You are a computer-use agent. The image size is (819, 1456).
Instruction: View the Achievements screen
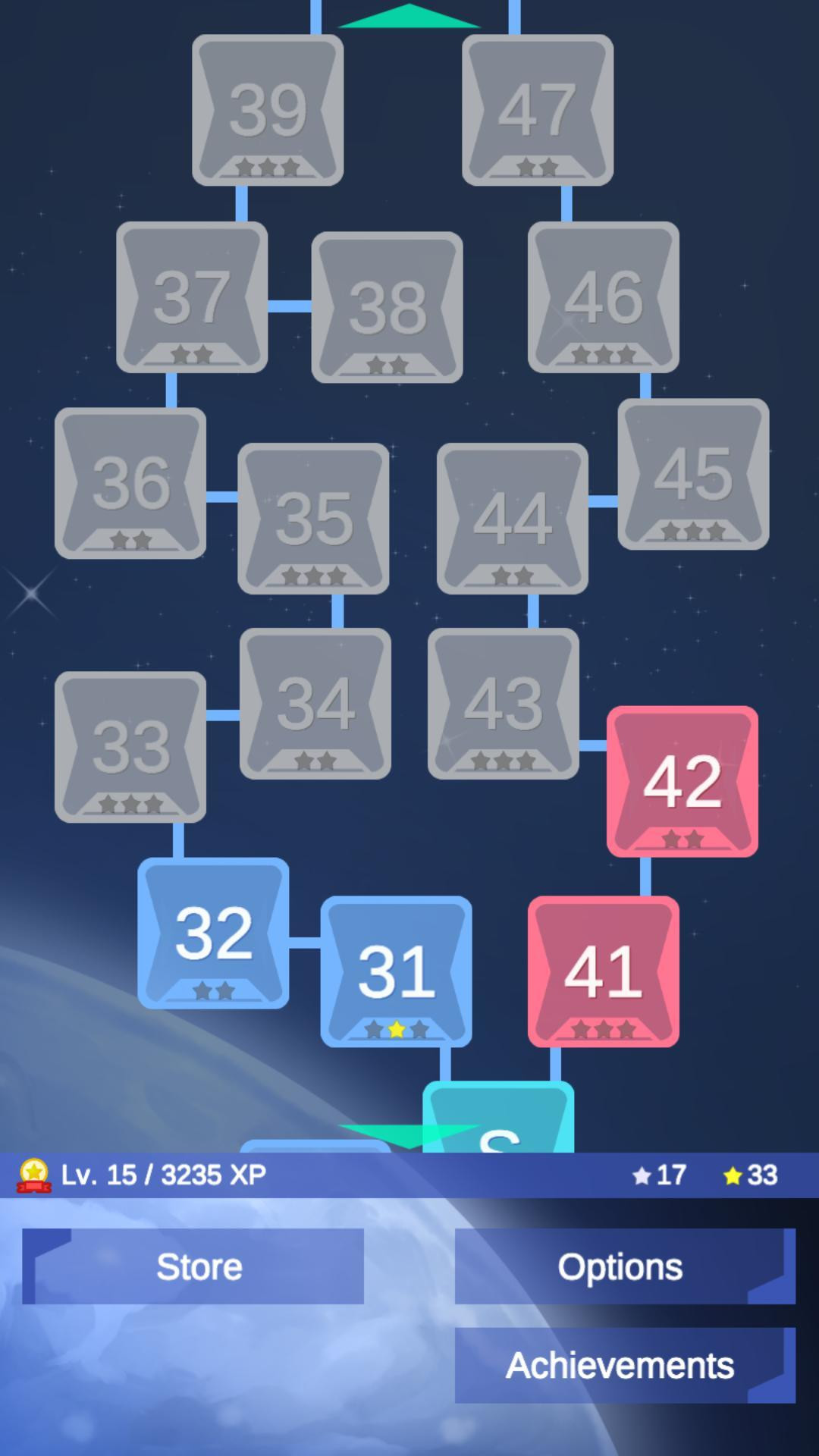pyautogui.click(x=625, y=1365)
